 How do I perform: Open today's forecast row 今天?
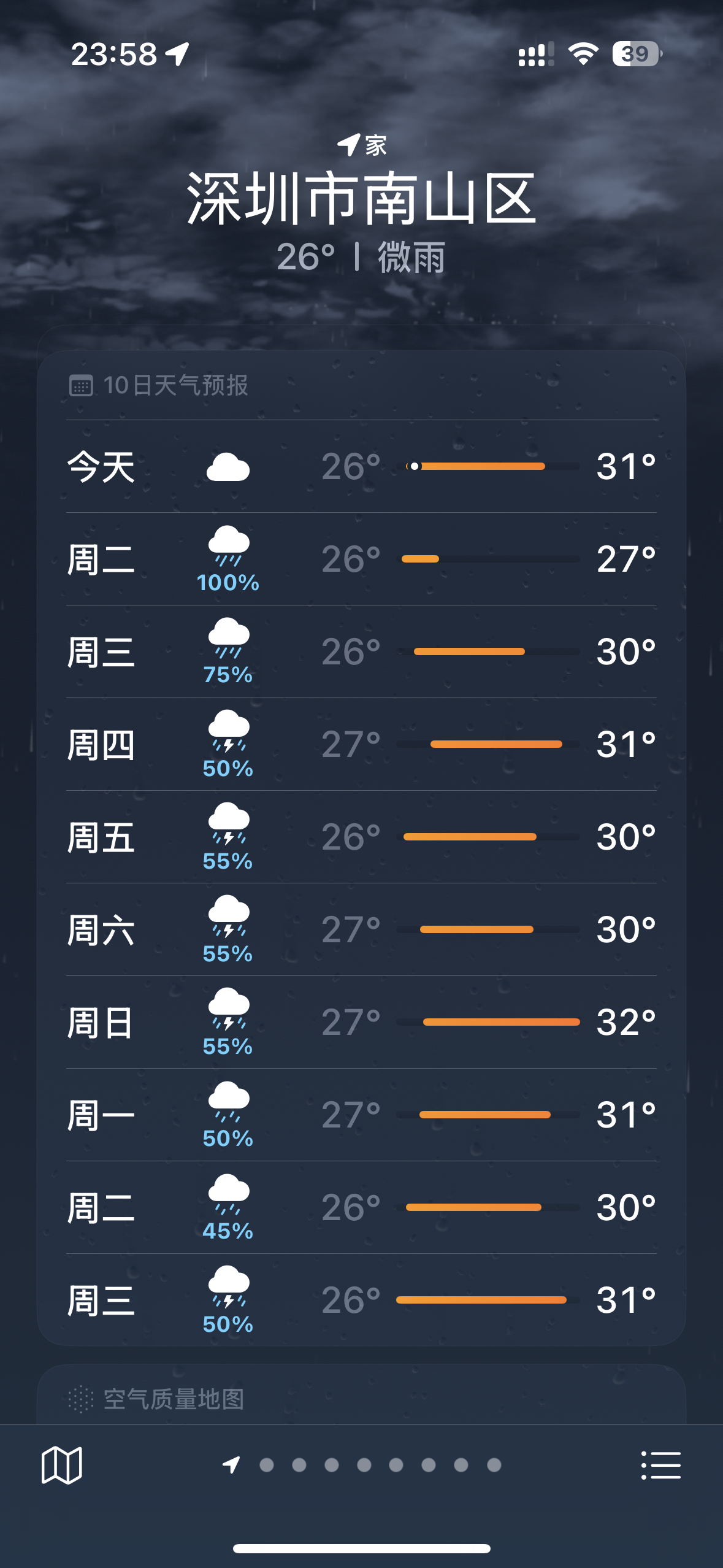(x=361, y=466)
